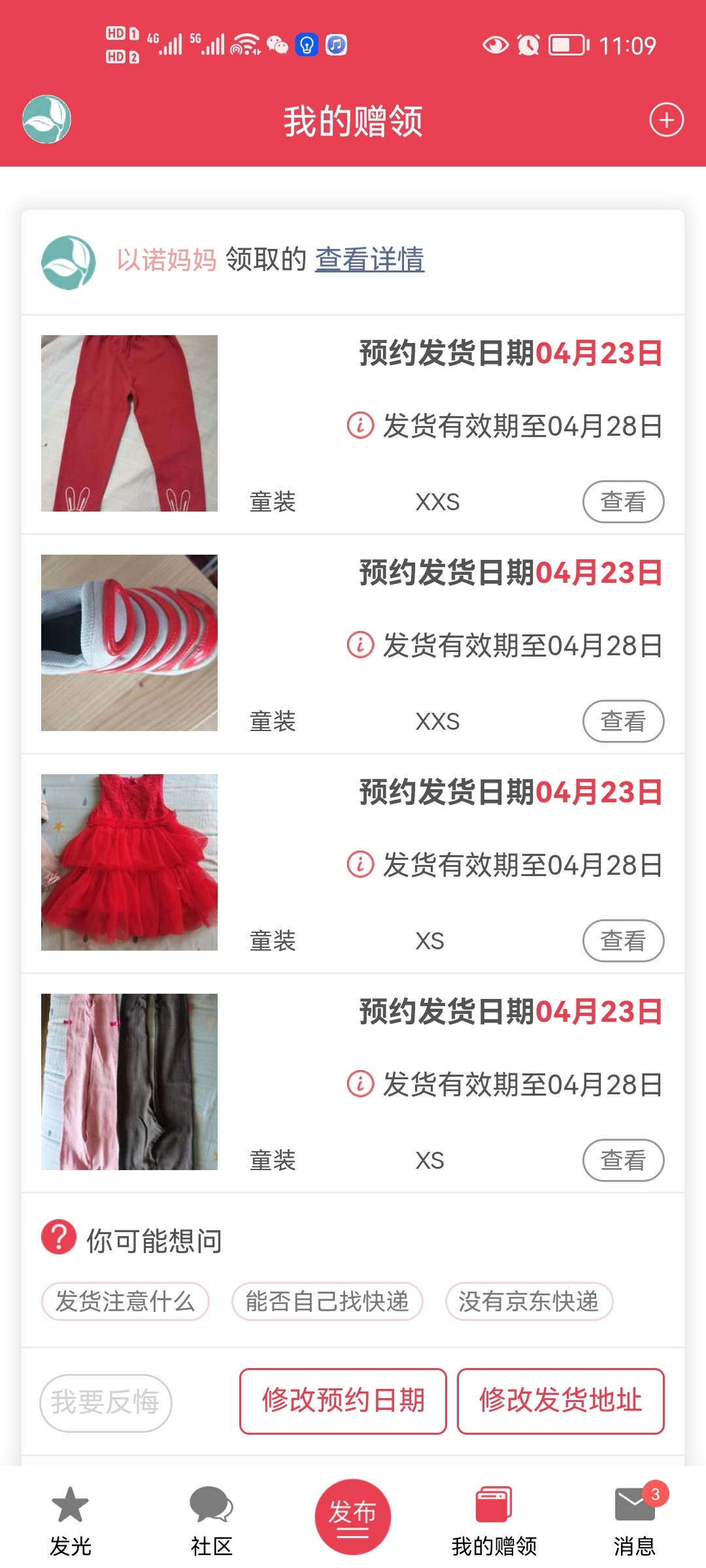Tap the red 发布 button

352,1516
